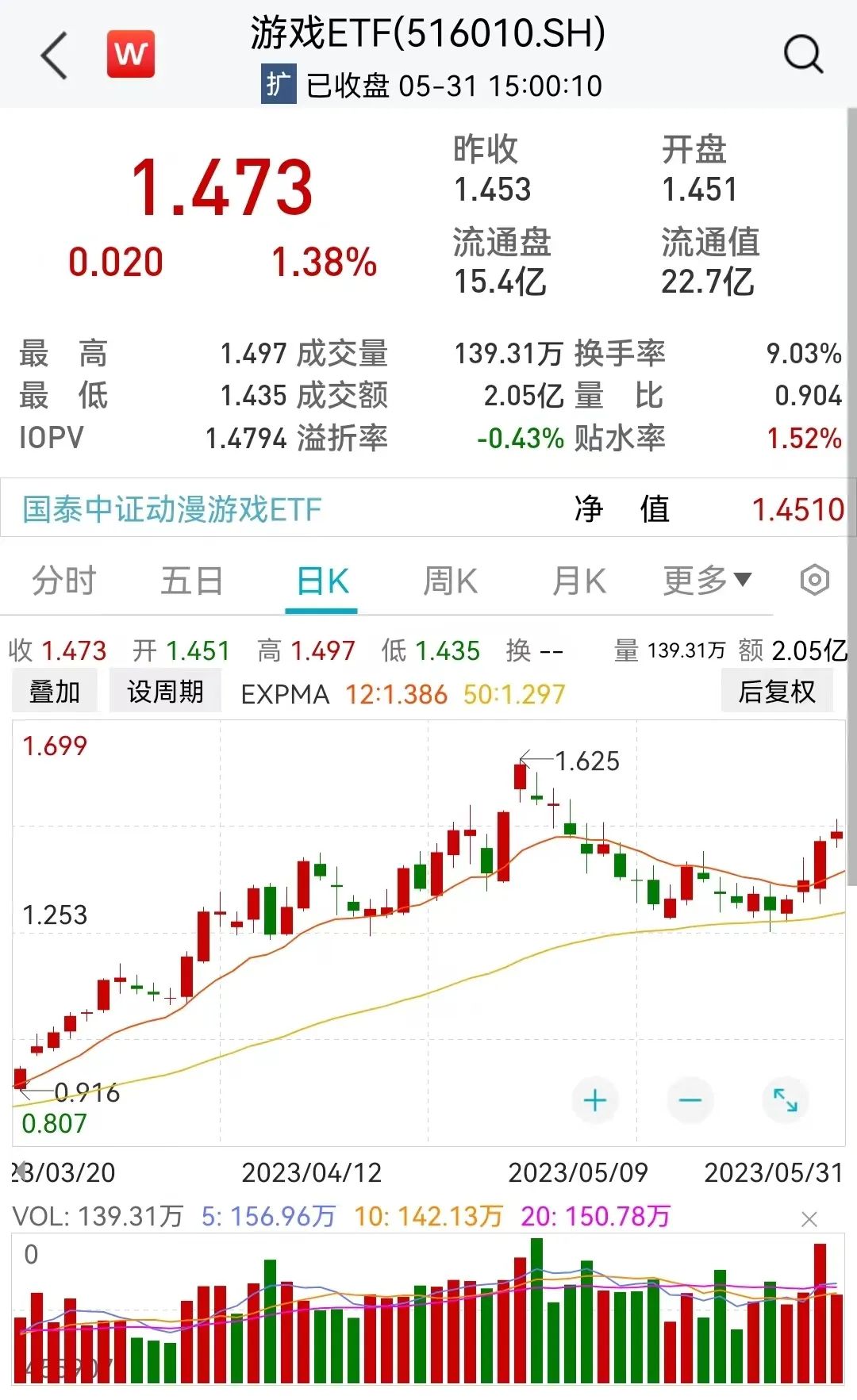The image size is (857, 1400).
Task: Expand chart to fullscreen with arrows icon
Action: pos(785,1100)
